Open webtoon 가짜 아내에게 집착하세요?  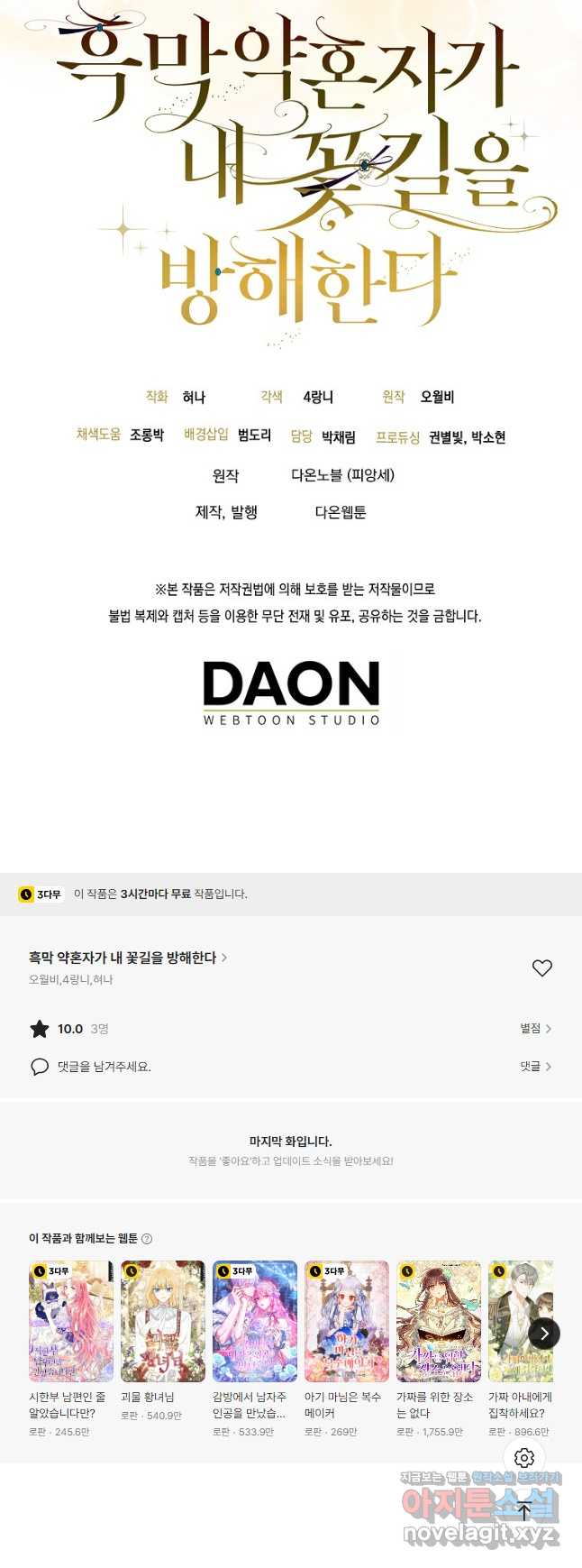point(519,1321)
